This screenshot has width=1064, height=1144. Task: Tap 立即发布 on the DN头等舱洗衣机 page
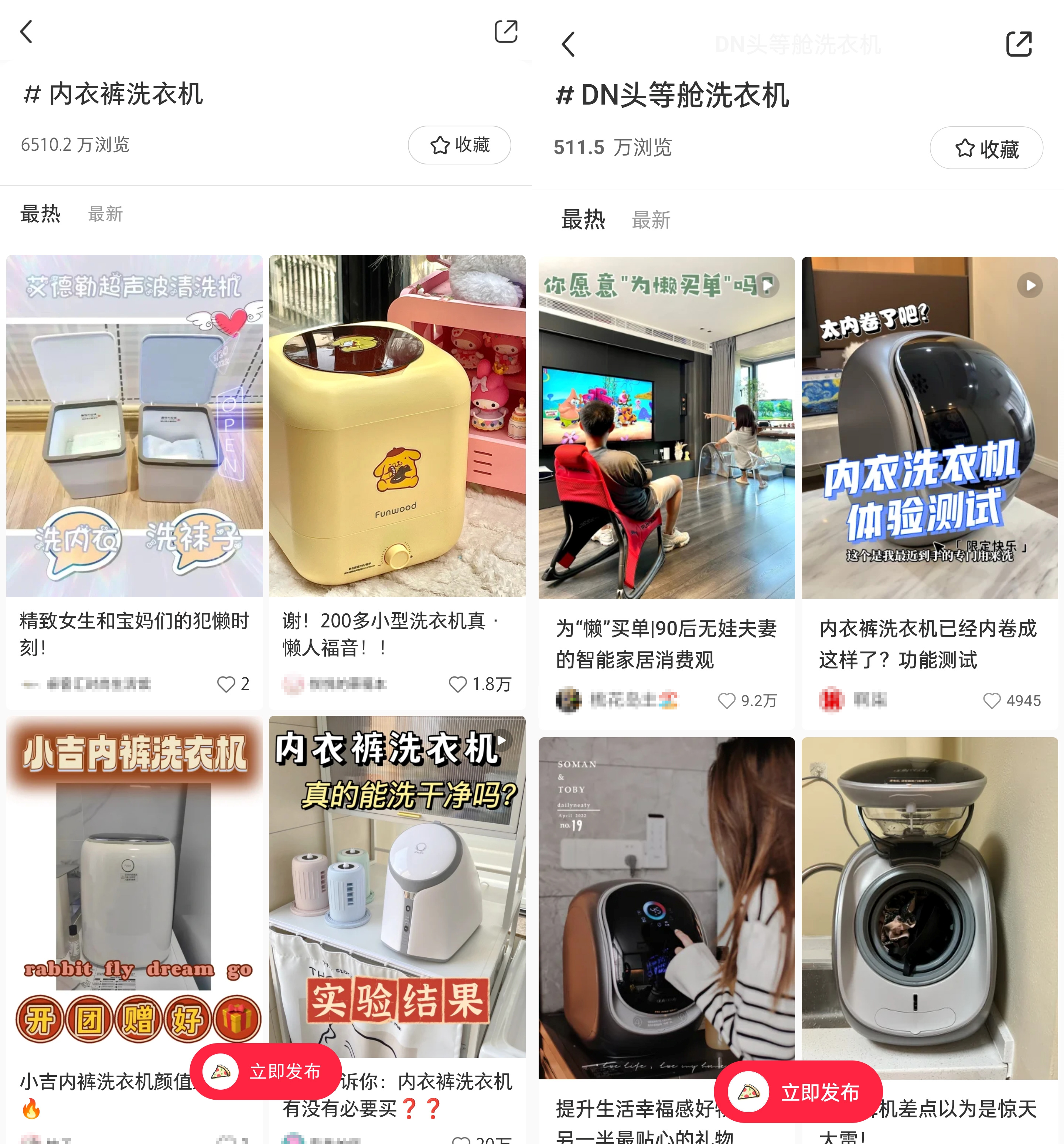click(799, 1092)
